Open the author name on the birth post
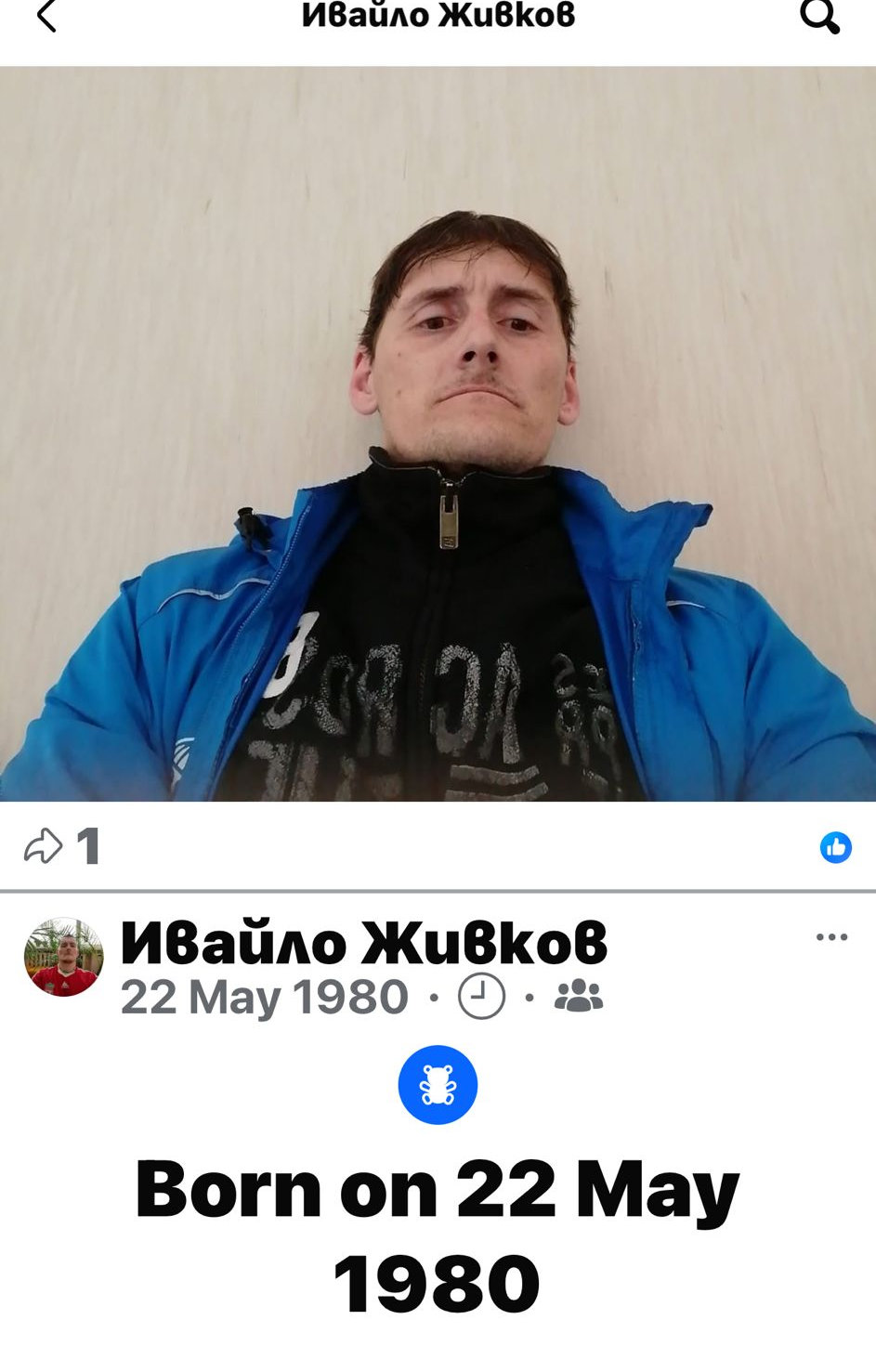Image resolution: width=876 pixels, height=1372 pixels. point(363,943)
